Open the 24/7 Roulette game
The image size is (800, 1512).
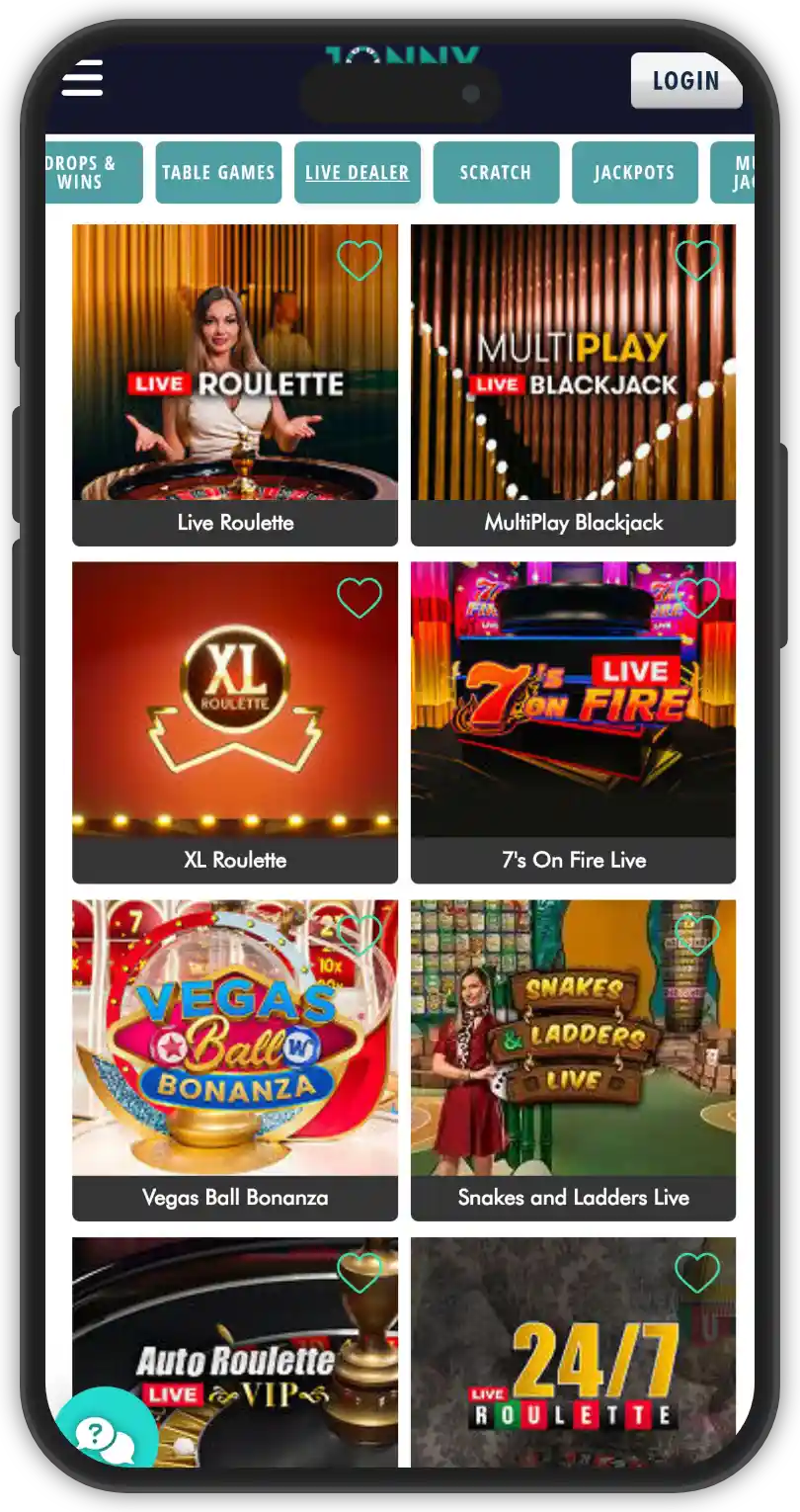click(x=573, y=1364)
